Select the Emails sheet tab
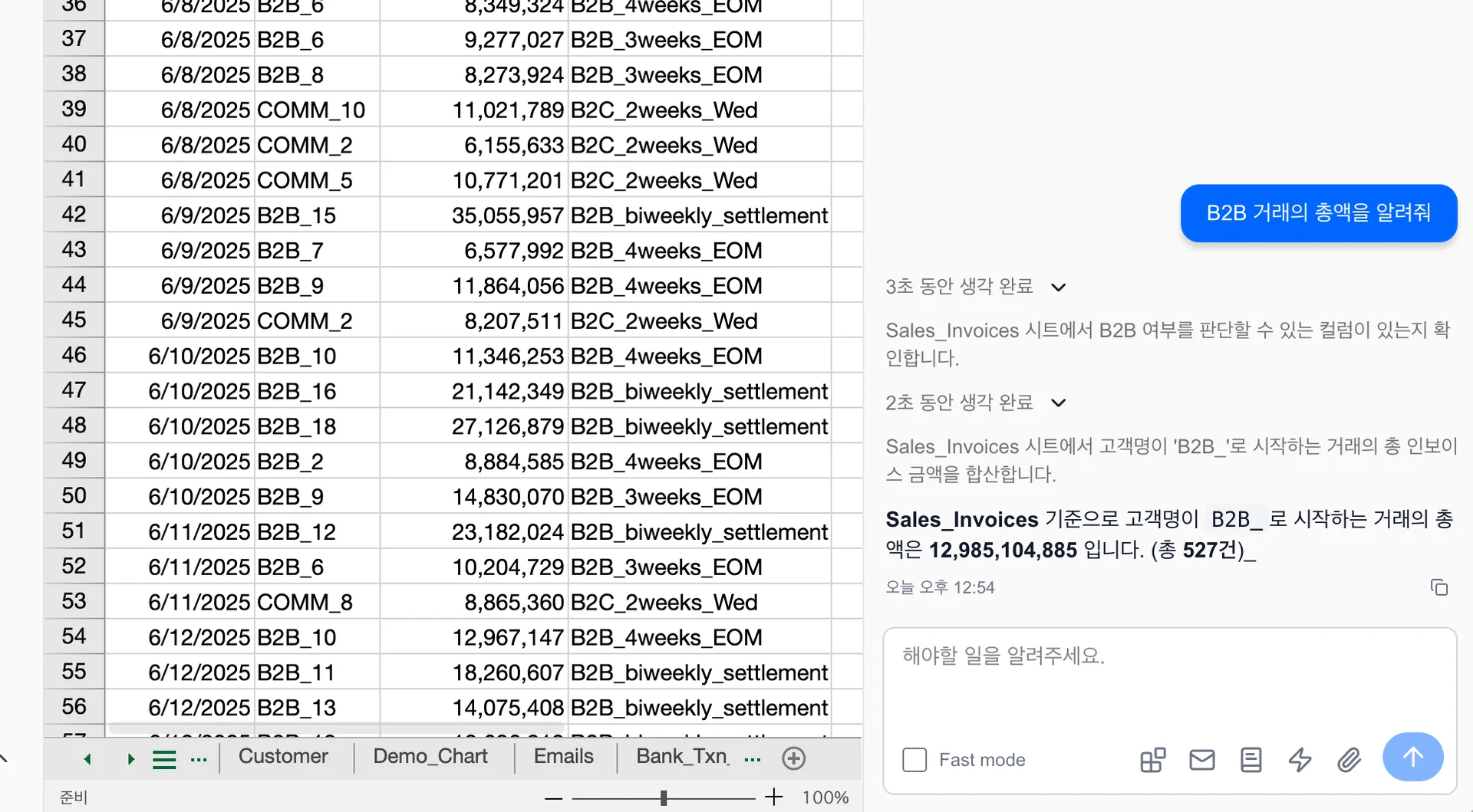1473x812 pixels. point(563,757)
